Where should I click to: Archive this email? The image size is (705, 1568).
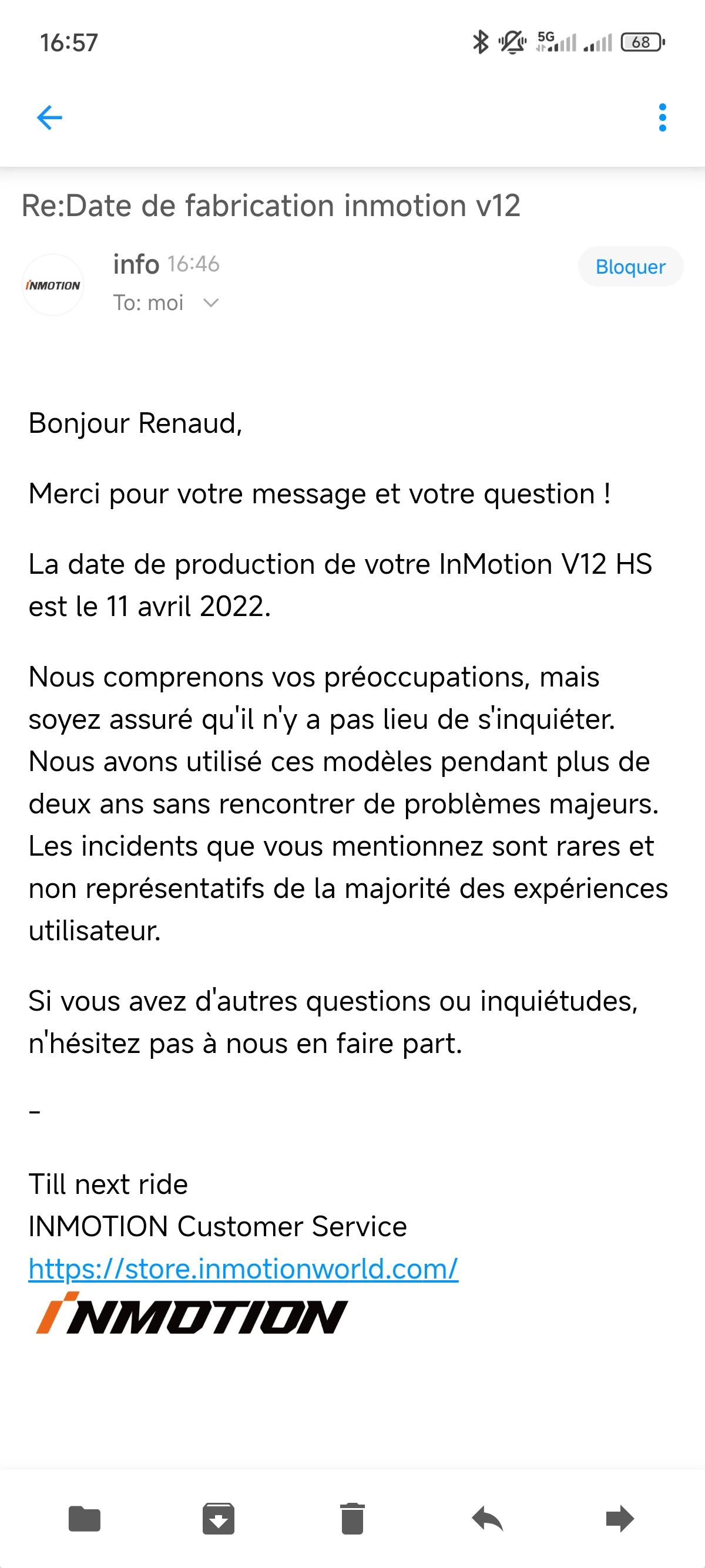point(219,1518)
